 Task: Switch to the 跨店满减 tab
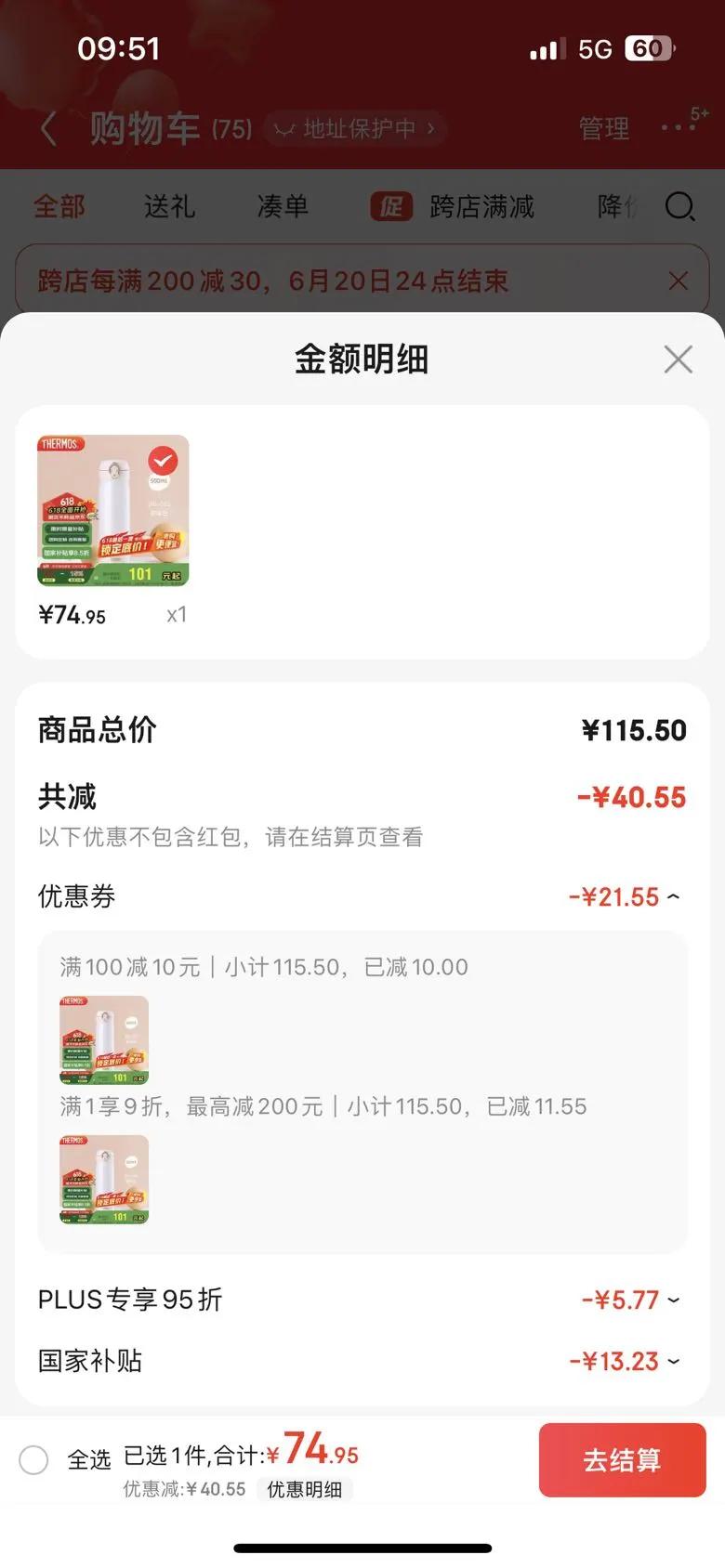481,206
